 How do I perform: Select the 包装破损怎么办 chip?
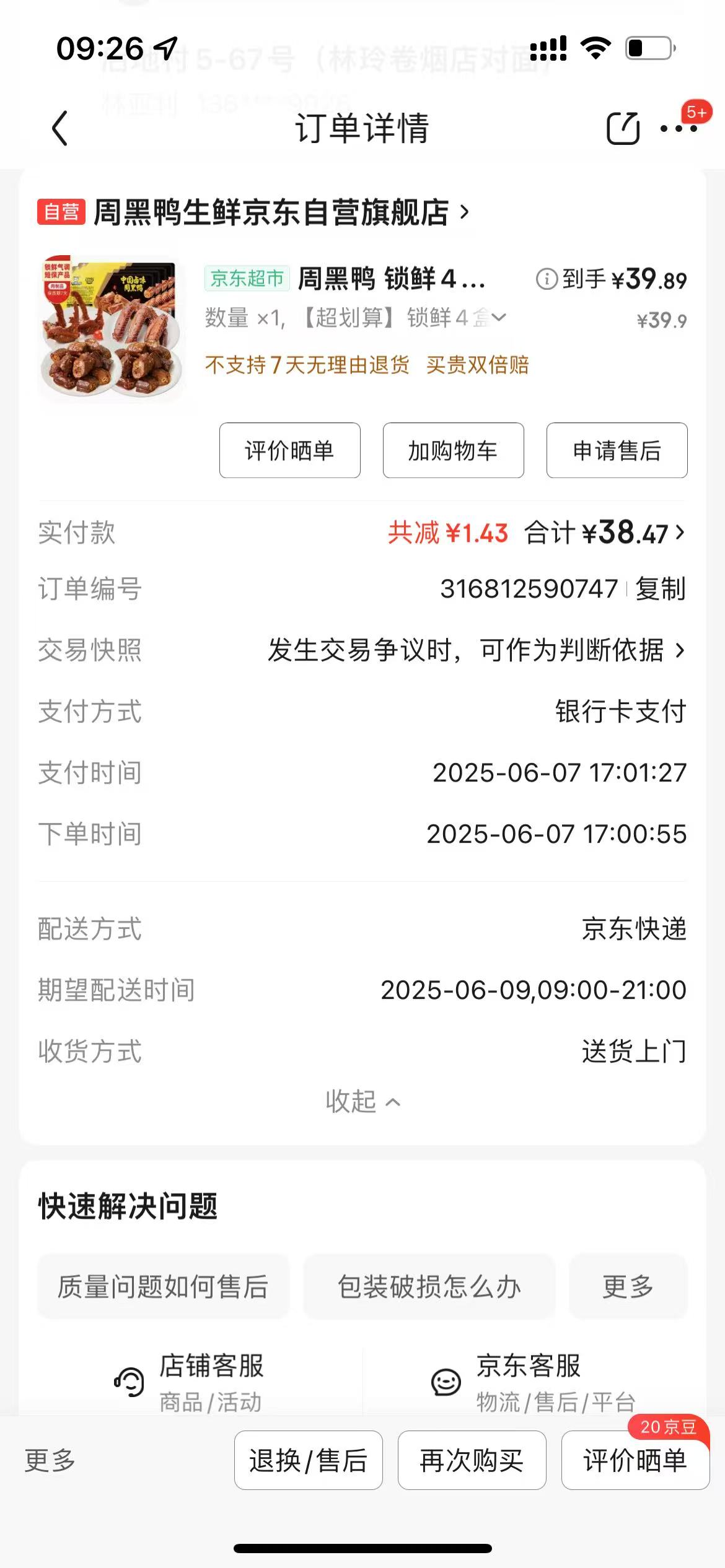click(x=429, y=1286)
